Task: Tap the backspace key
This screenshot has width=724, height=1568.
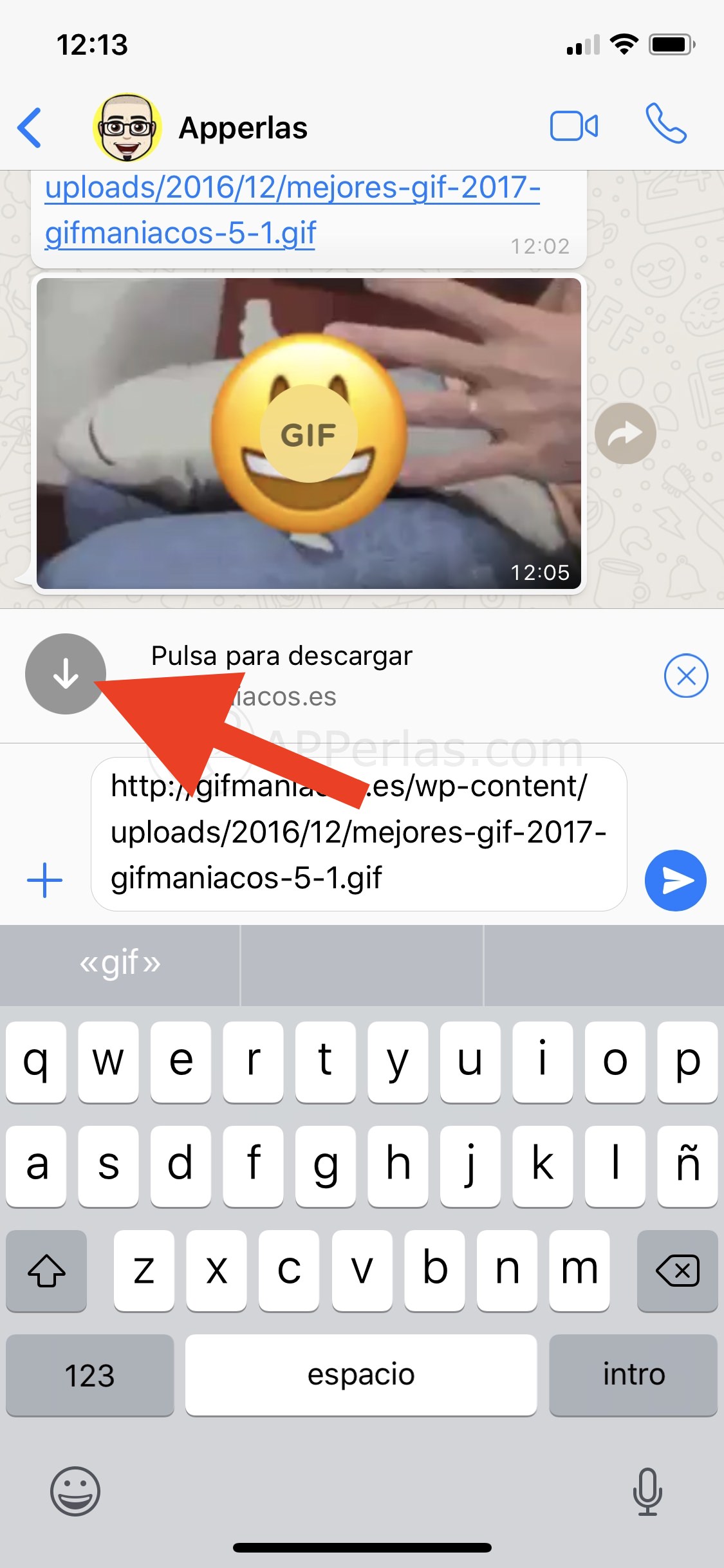Action: [676, 1271]
